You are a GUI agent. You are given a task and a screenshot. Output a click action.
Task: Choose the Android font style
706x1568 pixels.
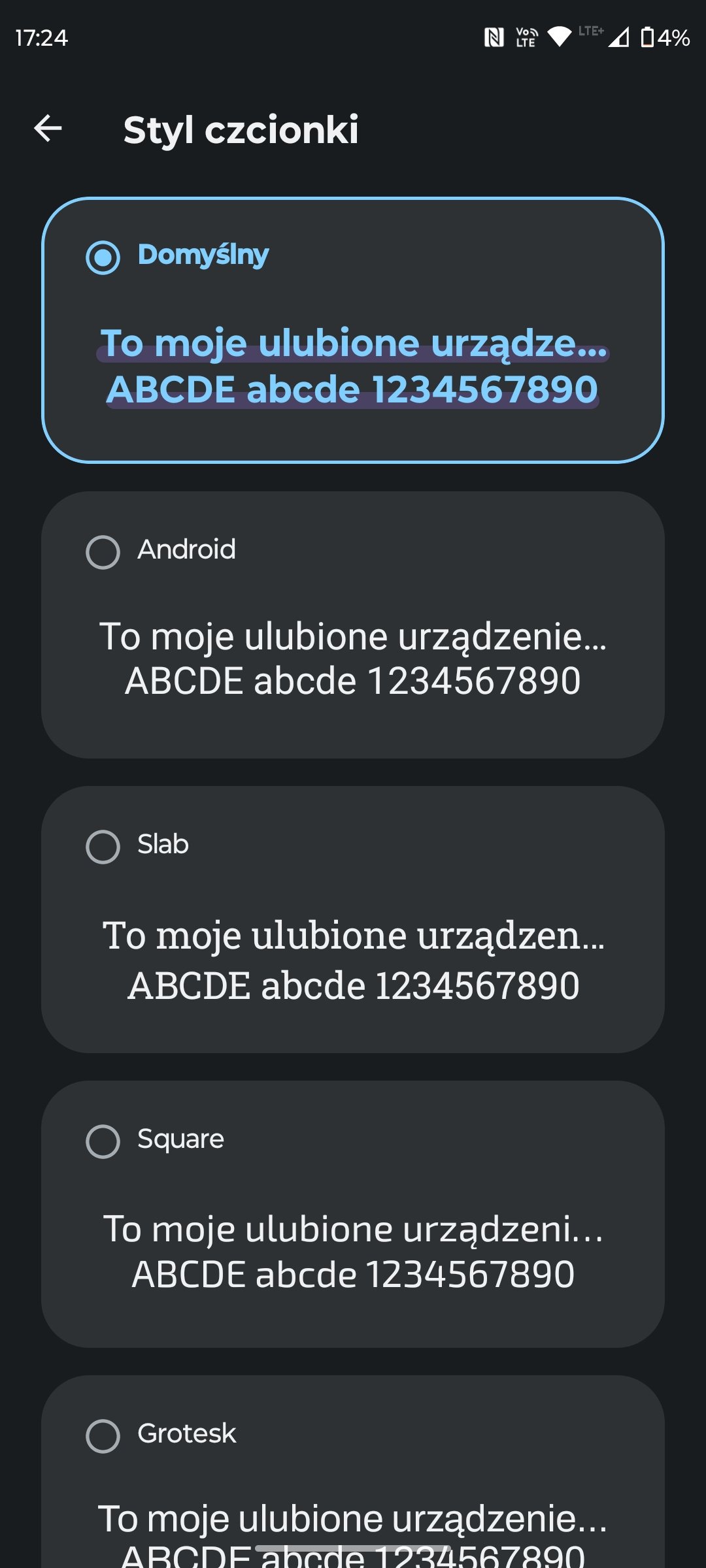click(353, 625)
